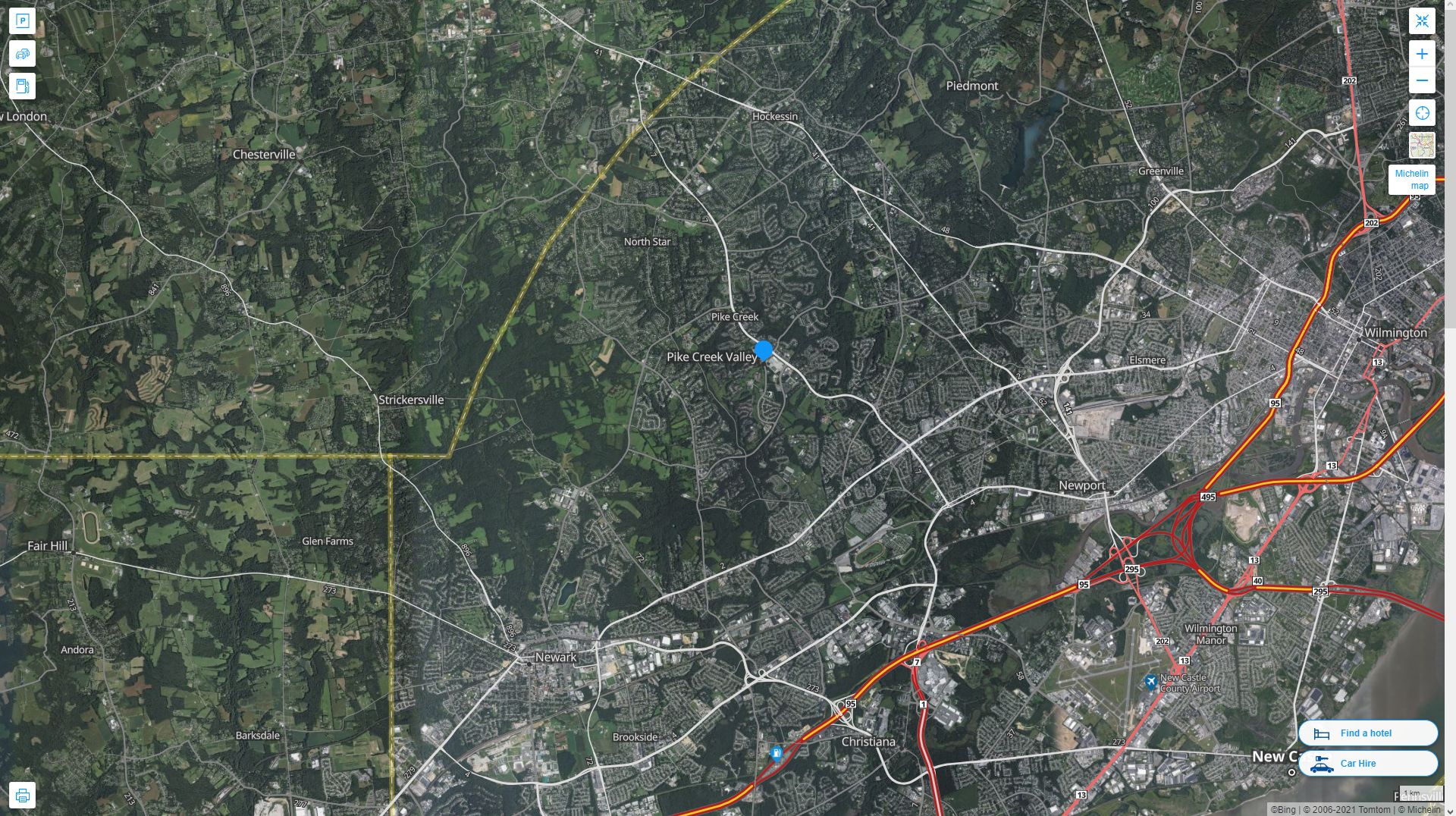Tap the New Castle County Airport marker
This screenshot has height=816, width=1456.
click(1151, 683)
